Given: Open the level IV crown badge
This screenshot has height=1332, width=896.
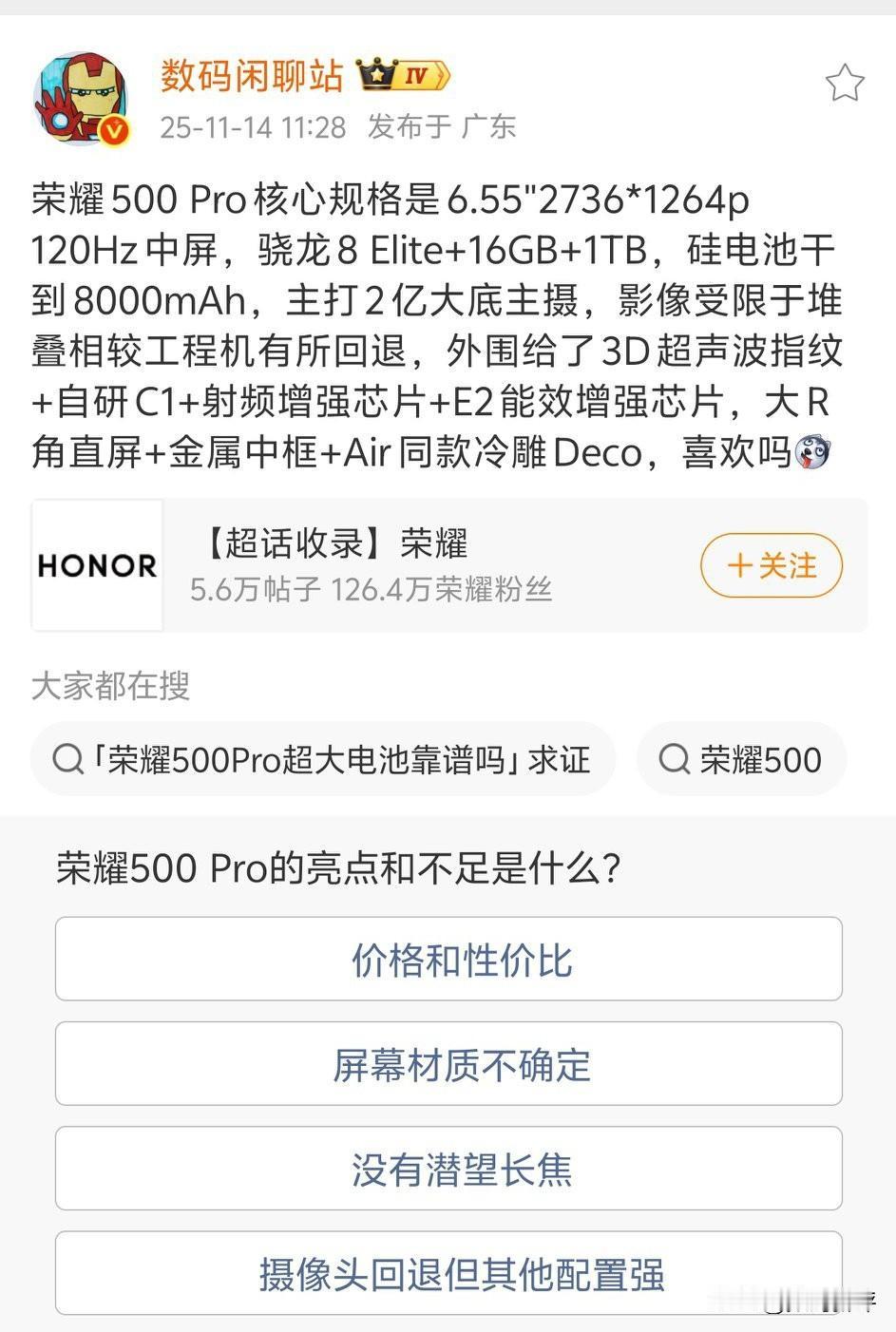Looking at the screenshot, I should (399, 74).
